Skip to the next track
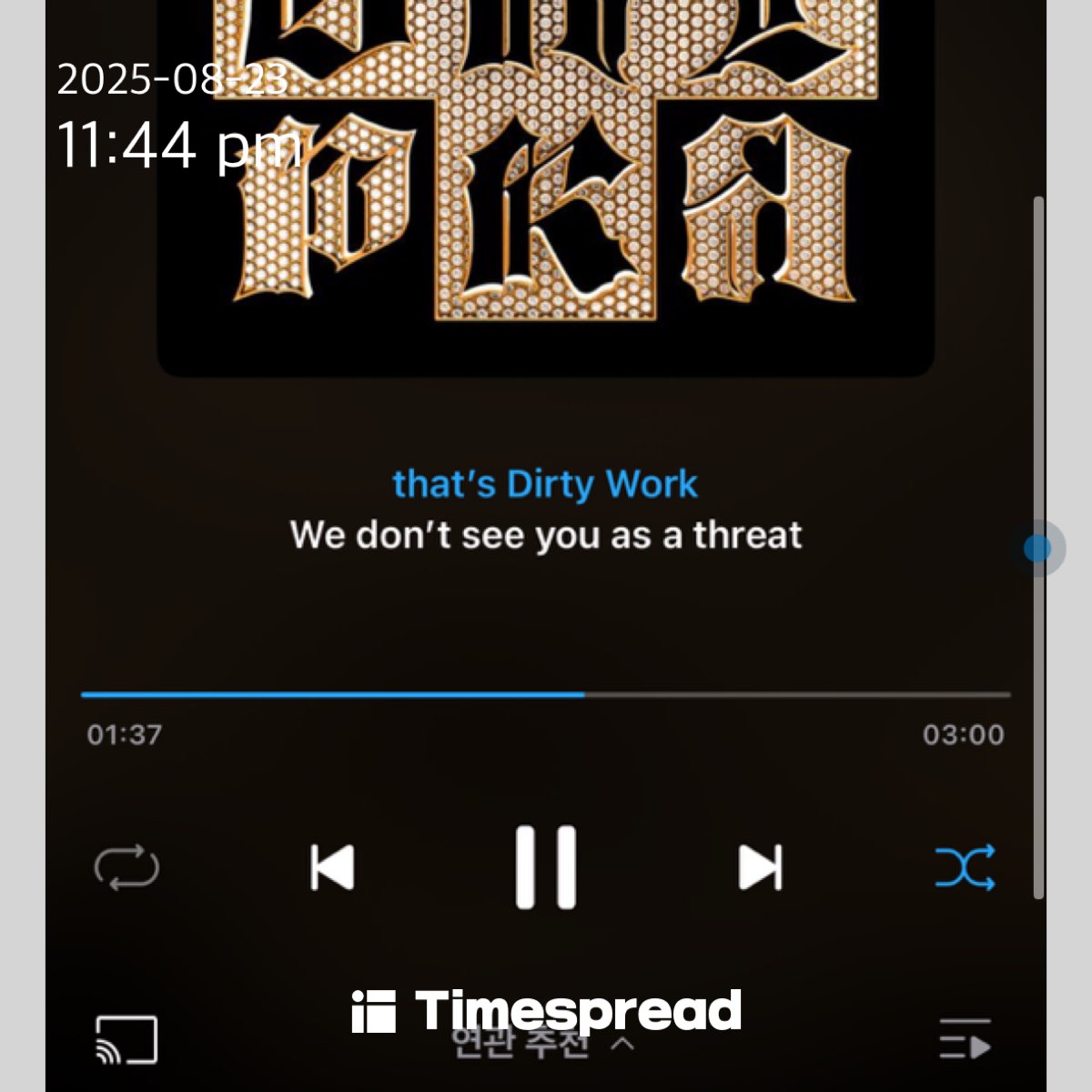Image resolution: width=1092 pixels, height=1092 pixels. [760, 867]
